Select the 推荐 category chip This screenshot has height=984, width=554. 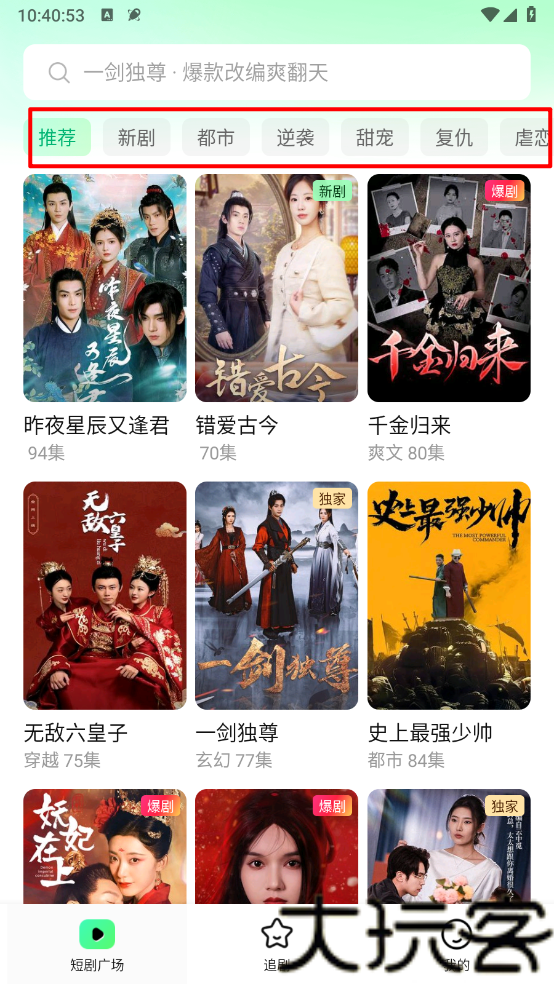pyautogui.click(x=58, y=137)
